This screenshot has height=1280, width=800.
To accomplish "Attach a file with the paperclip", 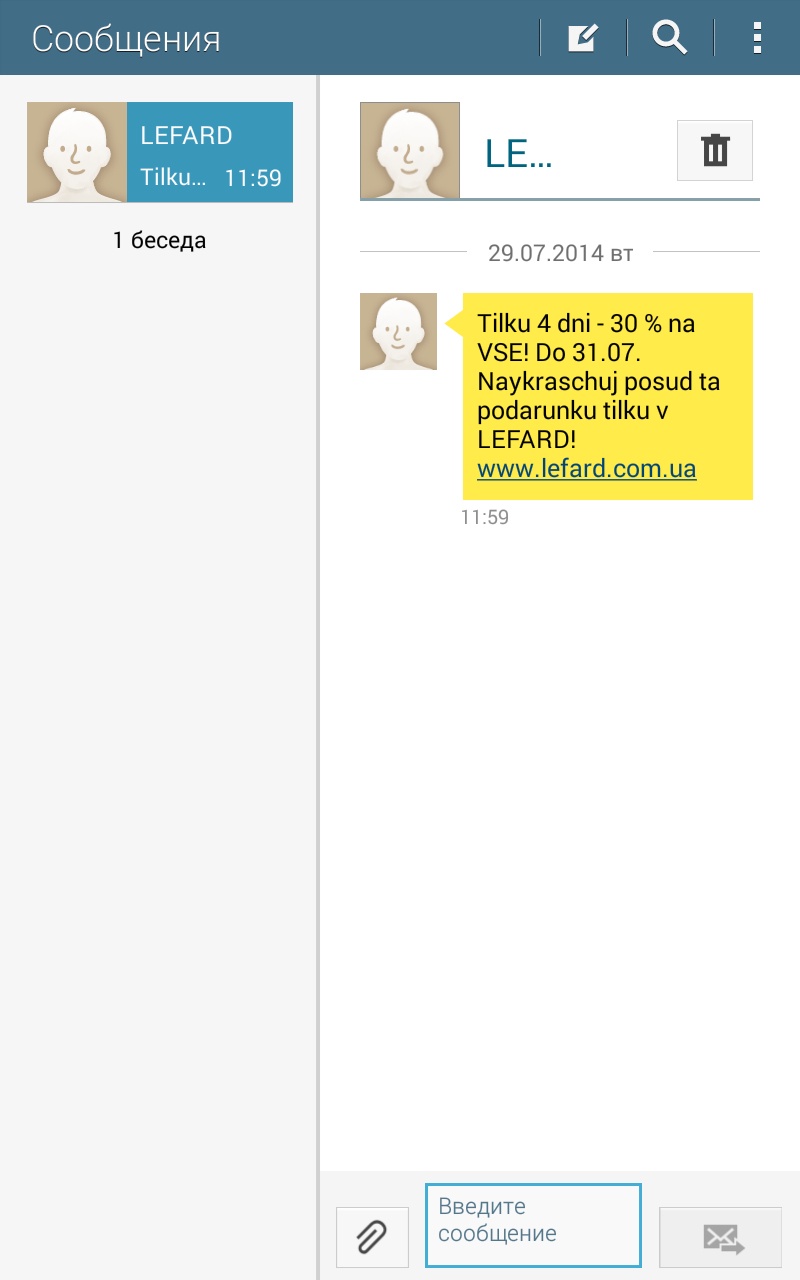I will point(372,1237).
